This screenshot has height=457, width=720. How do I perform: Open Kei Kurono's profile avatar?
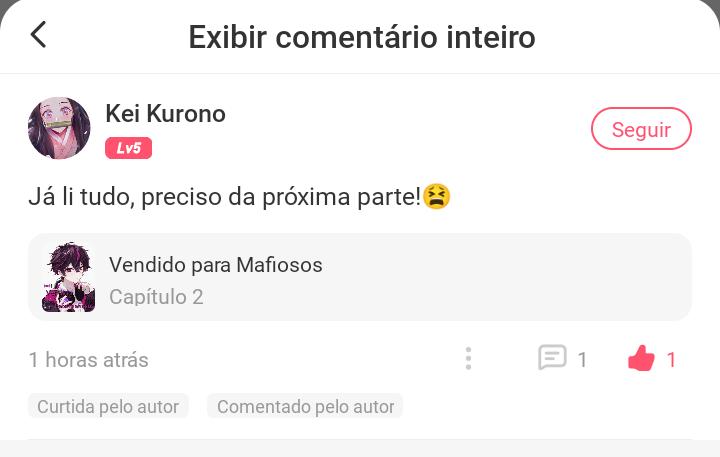tap(59, 129)
